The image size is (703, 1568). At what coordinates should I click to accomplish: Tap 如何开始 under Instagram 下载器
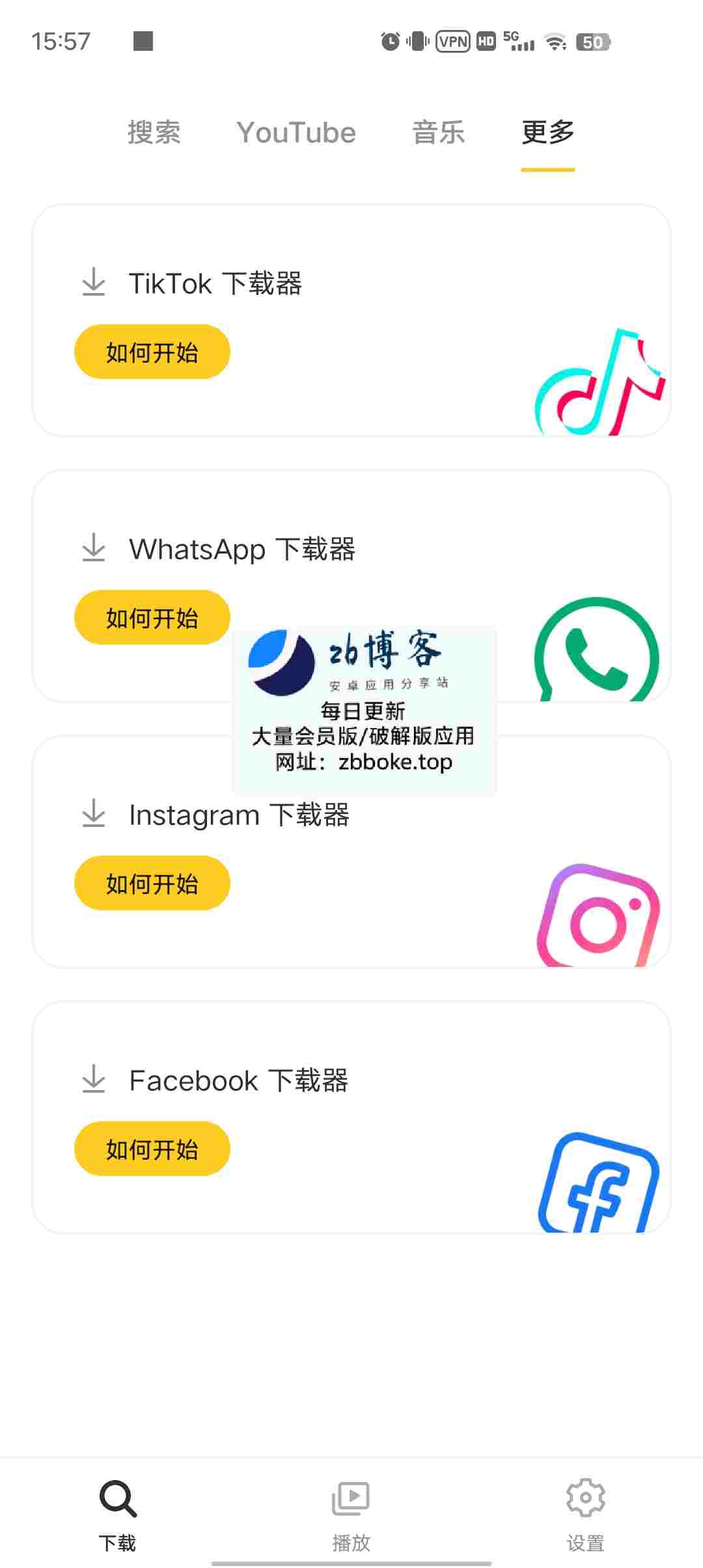tap(152, 884)
